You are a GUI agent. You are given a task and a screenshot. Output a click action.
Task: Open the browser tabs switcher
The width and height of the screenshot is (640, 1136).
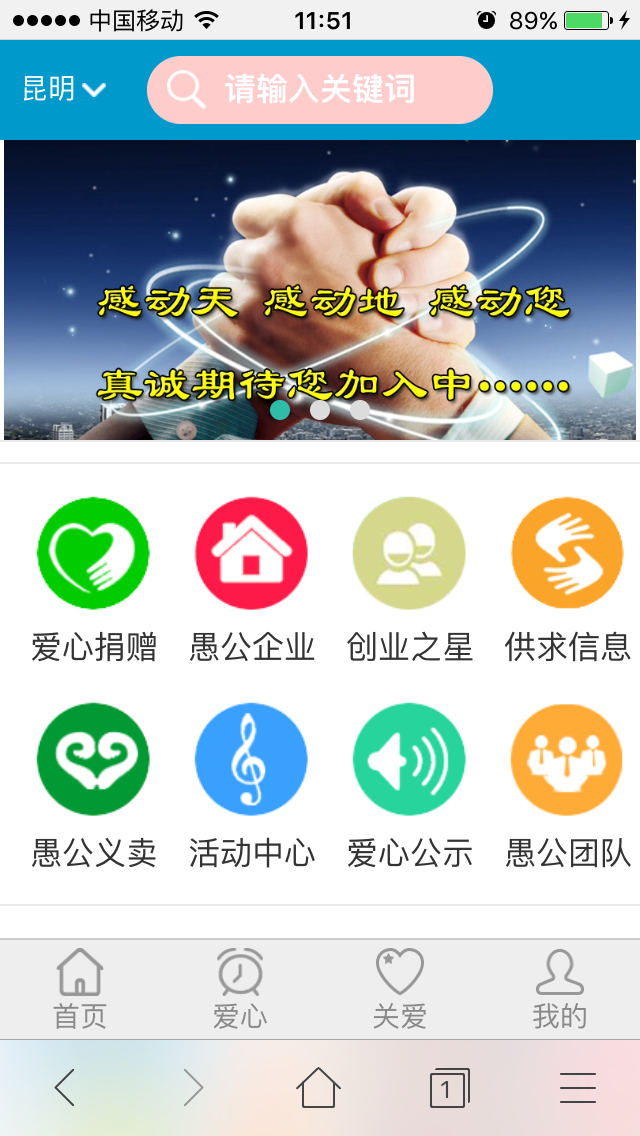click(x=448, y=1087)
